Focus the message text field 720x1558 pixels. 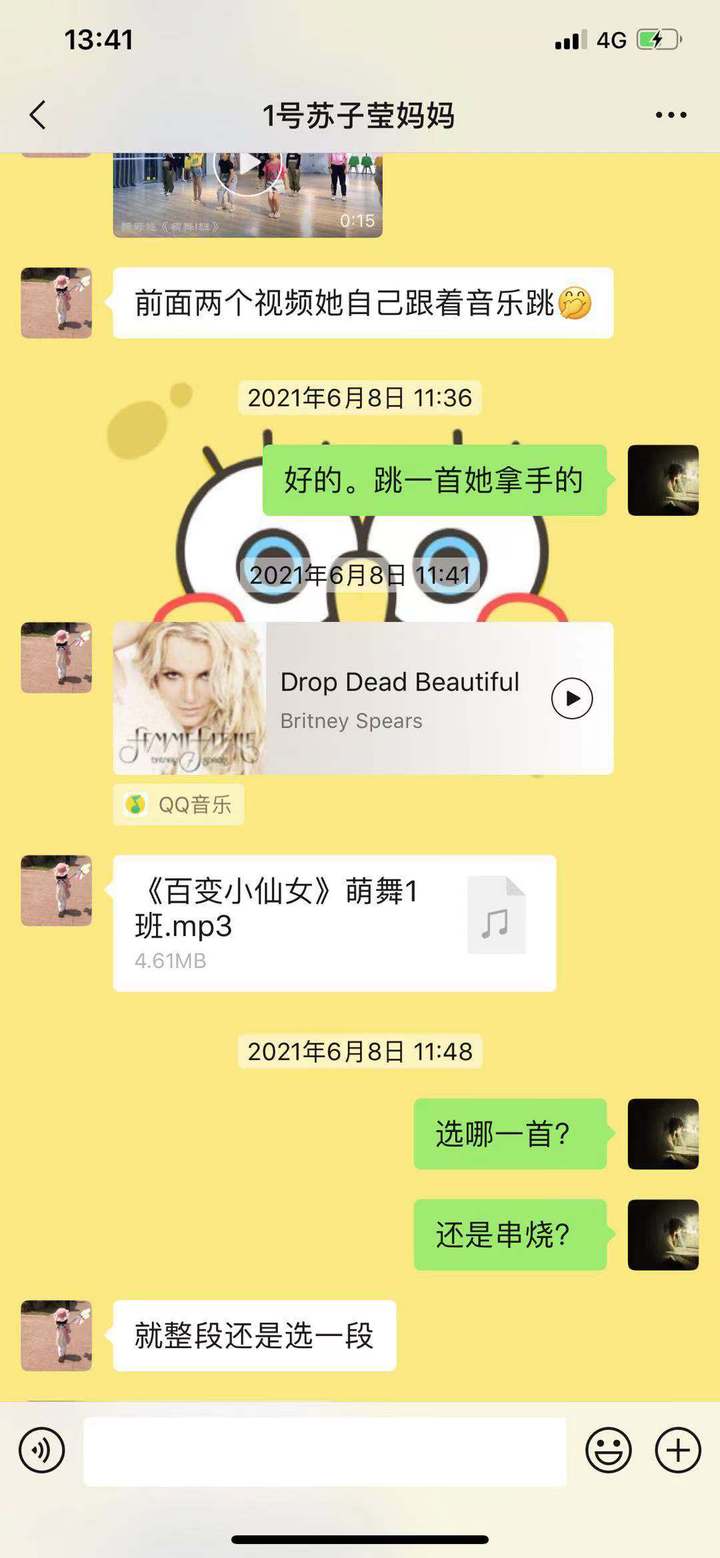324,1451
